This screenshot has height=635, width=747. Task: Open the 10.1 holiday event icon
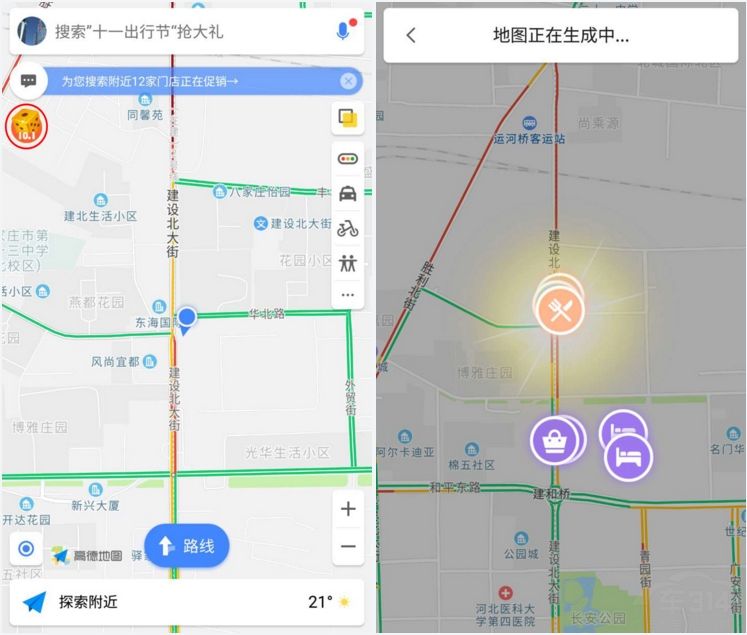pos(24,126)
